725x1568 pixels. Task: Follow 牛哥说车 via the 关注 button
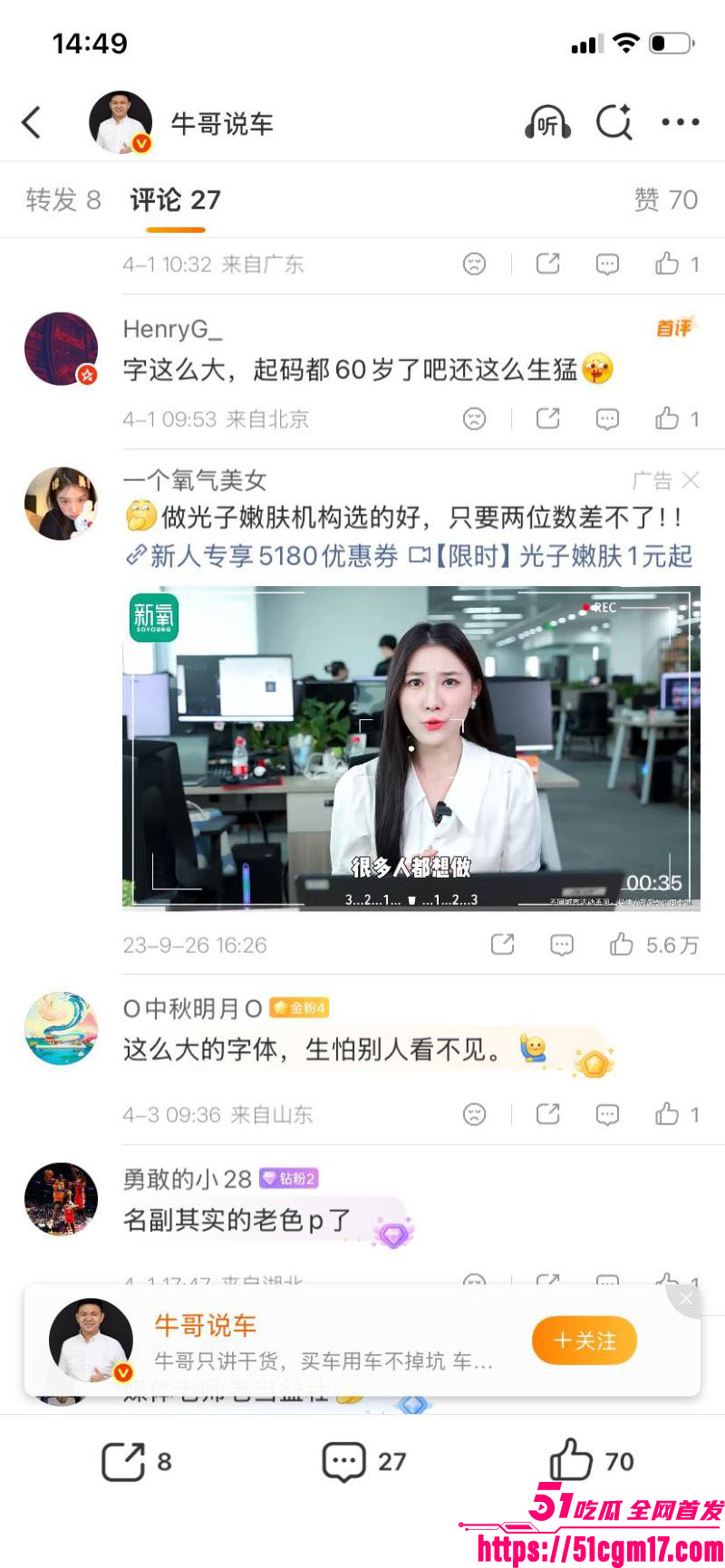coord(584,1340)
